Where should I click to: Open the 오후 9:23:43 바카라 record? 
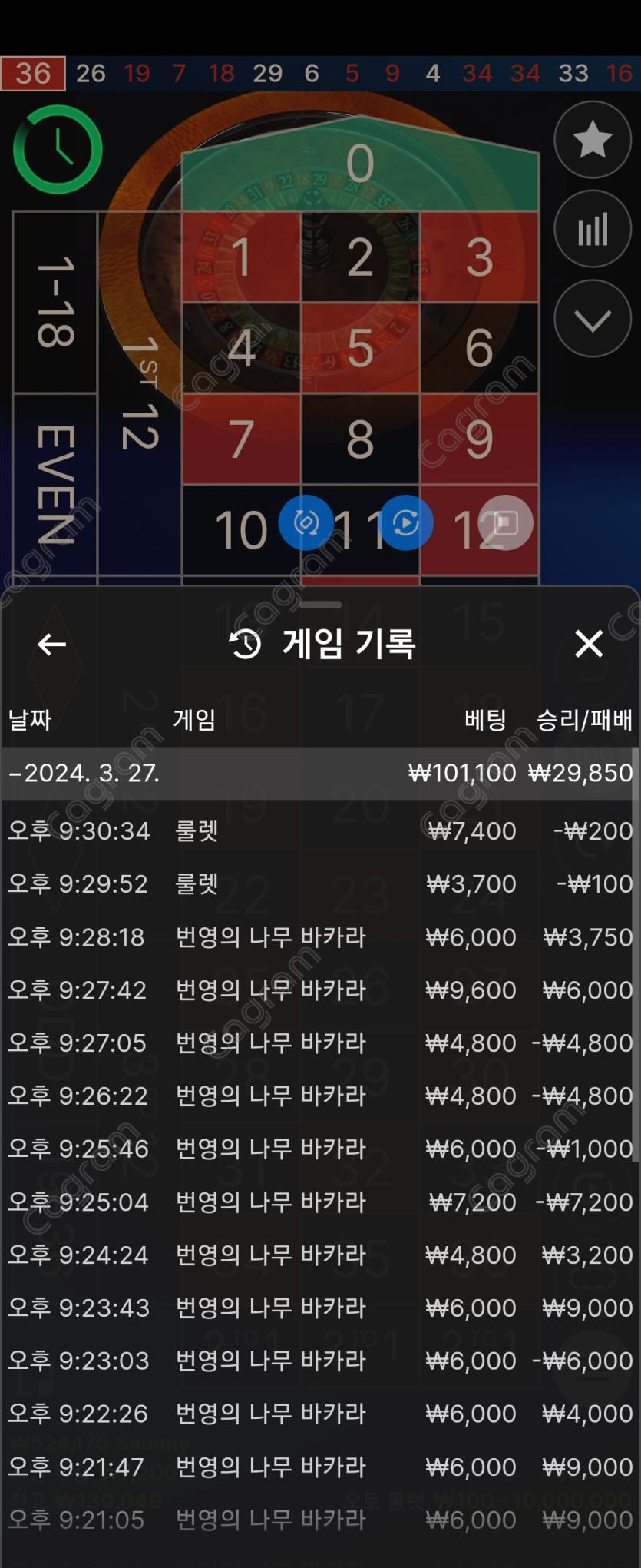[320, 1308]
